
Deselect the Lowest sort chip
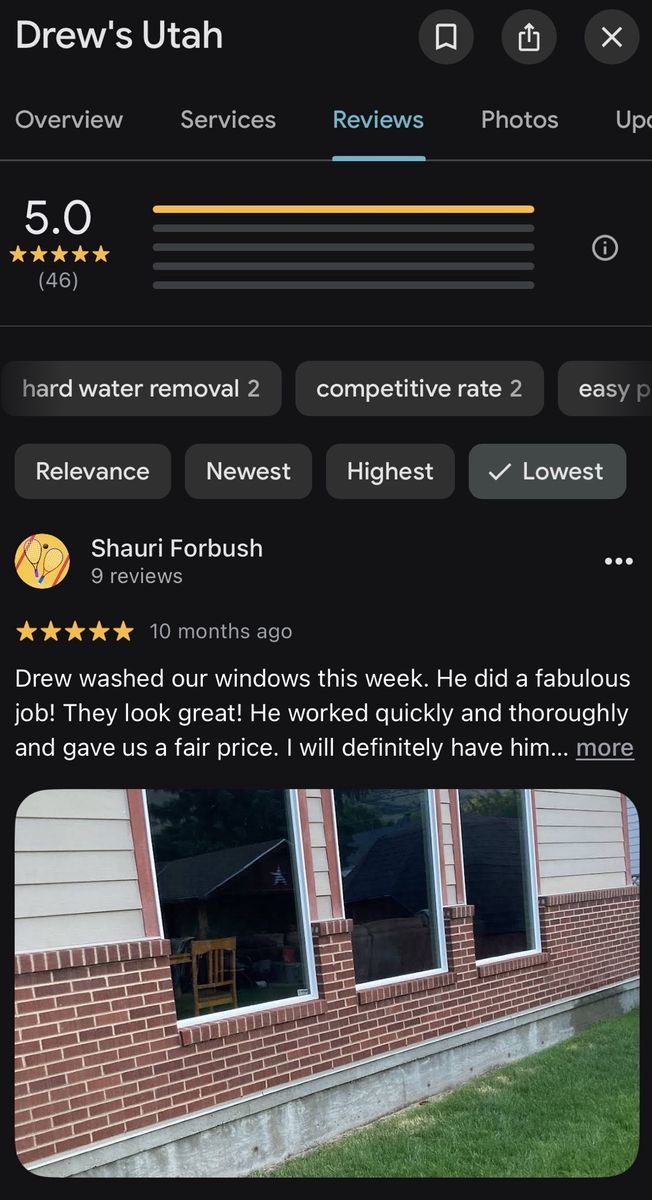[547, 472]
